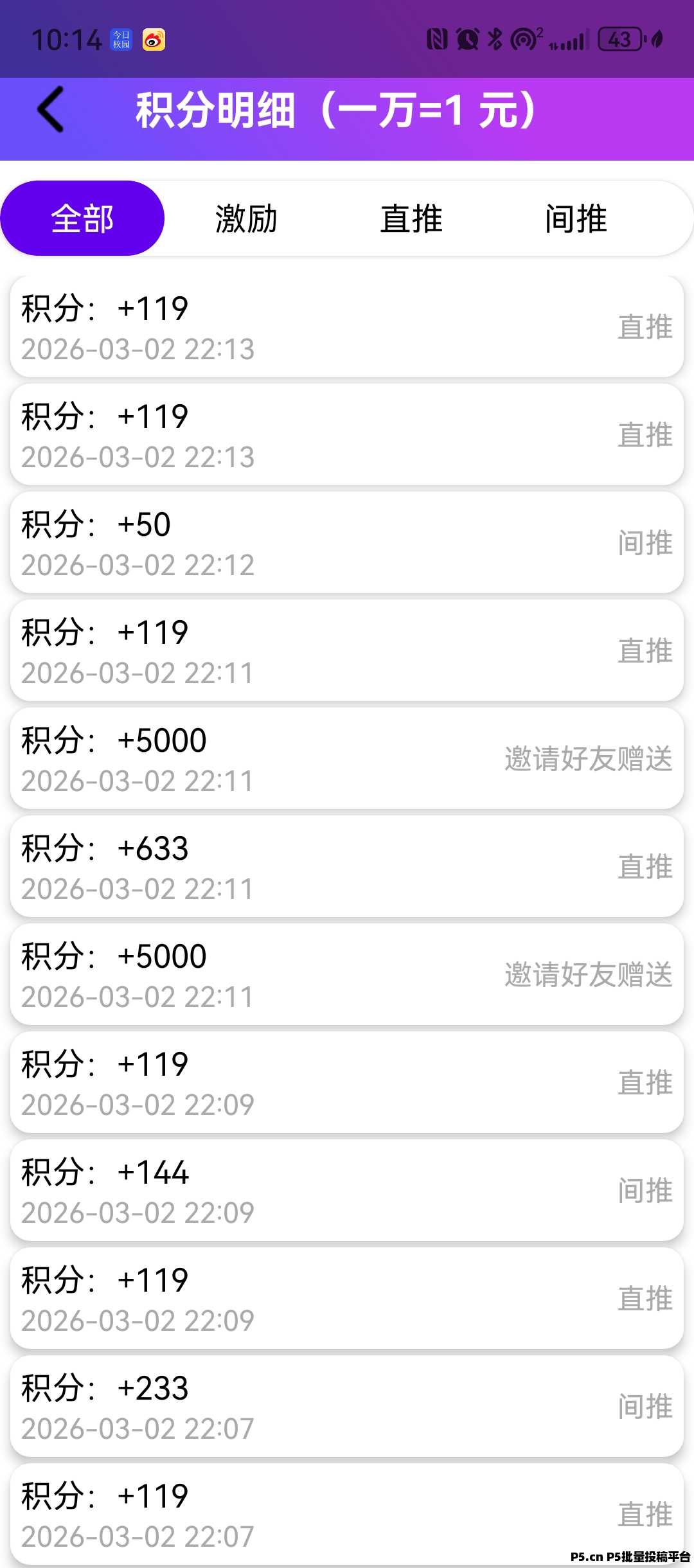Select the 全部 filter tab
The height and width of the screenshot is (1568, 694).
84,218
